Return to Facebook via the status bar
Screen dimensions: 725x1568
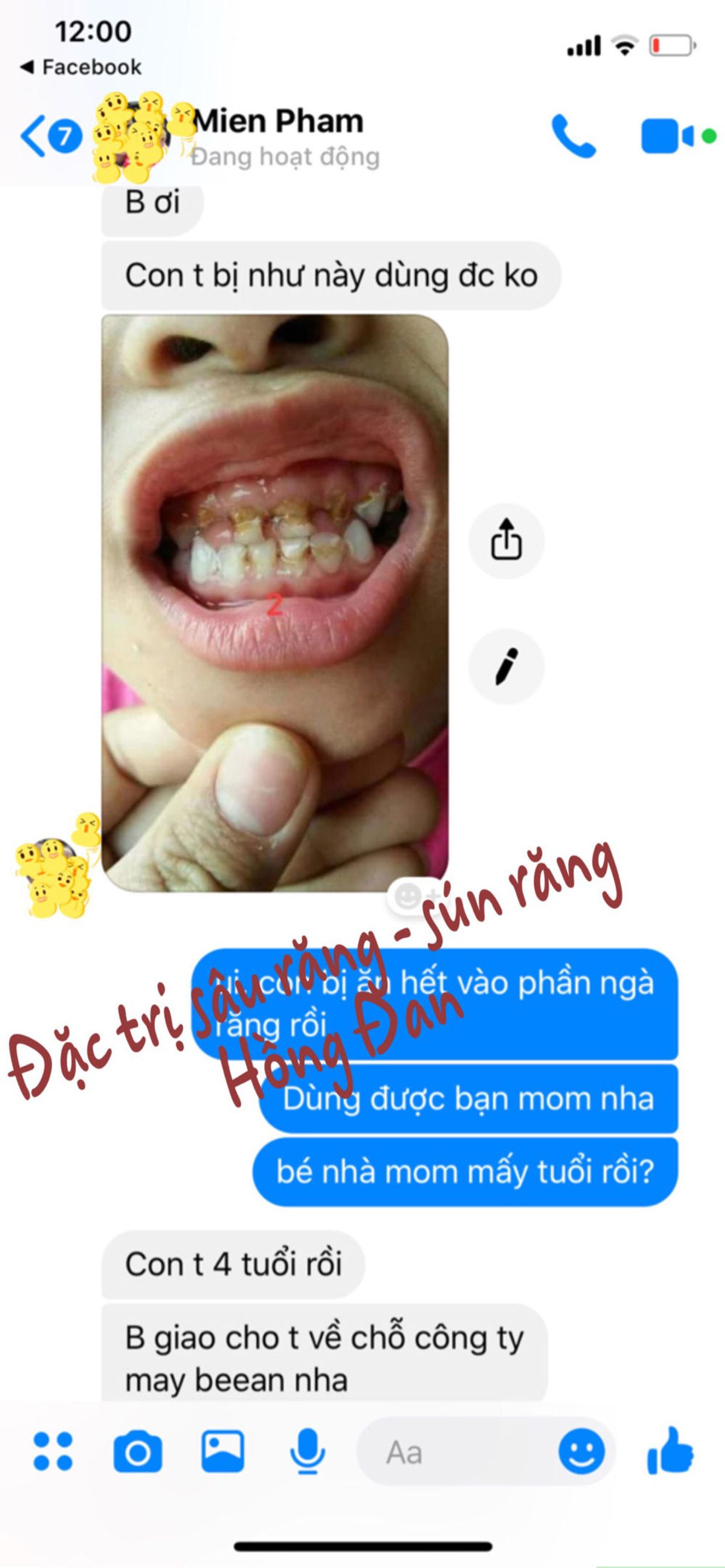[80, 67]
